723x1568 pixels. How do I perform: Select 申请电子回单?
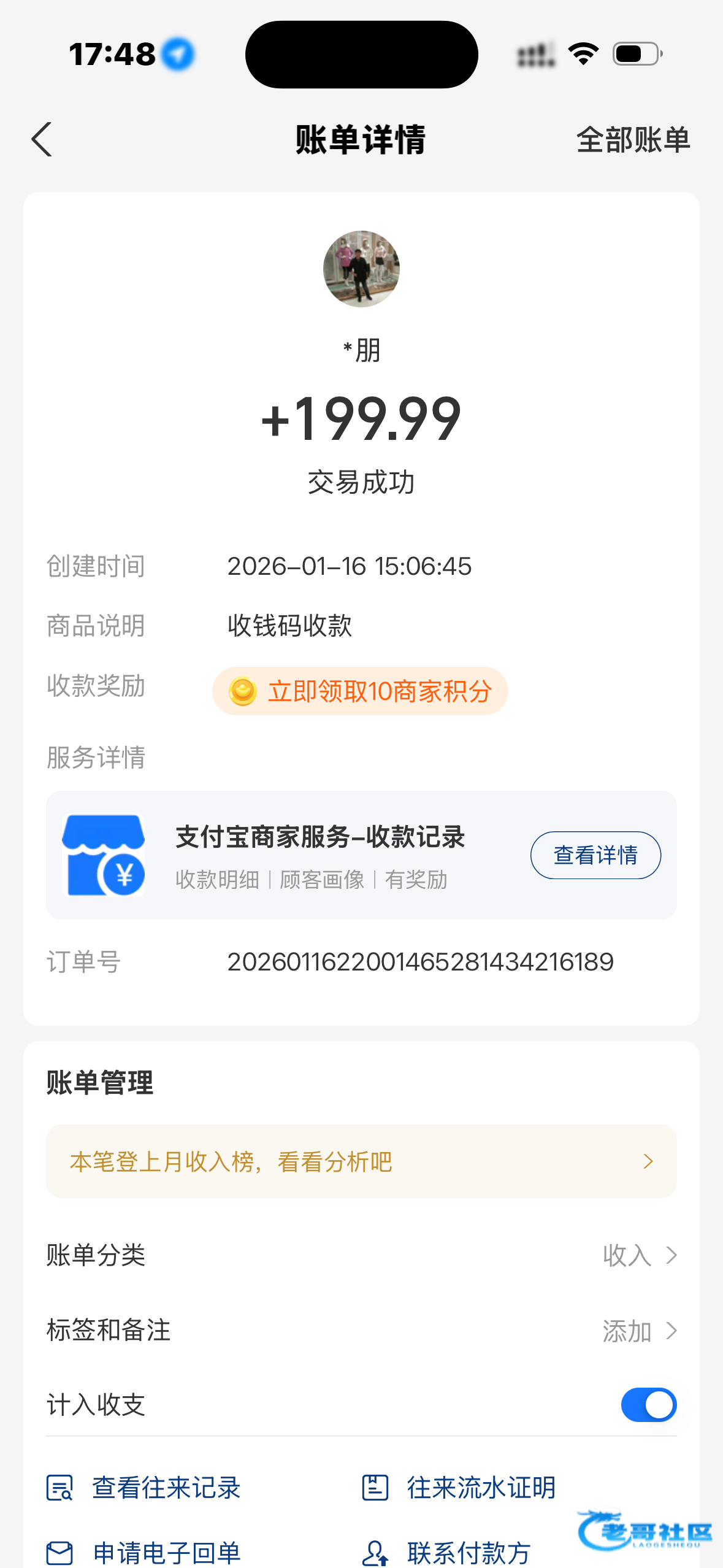pos(143,1553)
